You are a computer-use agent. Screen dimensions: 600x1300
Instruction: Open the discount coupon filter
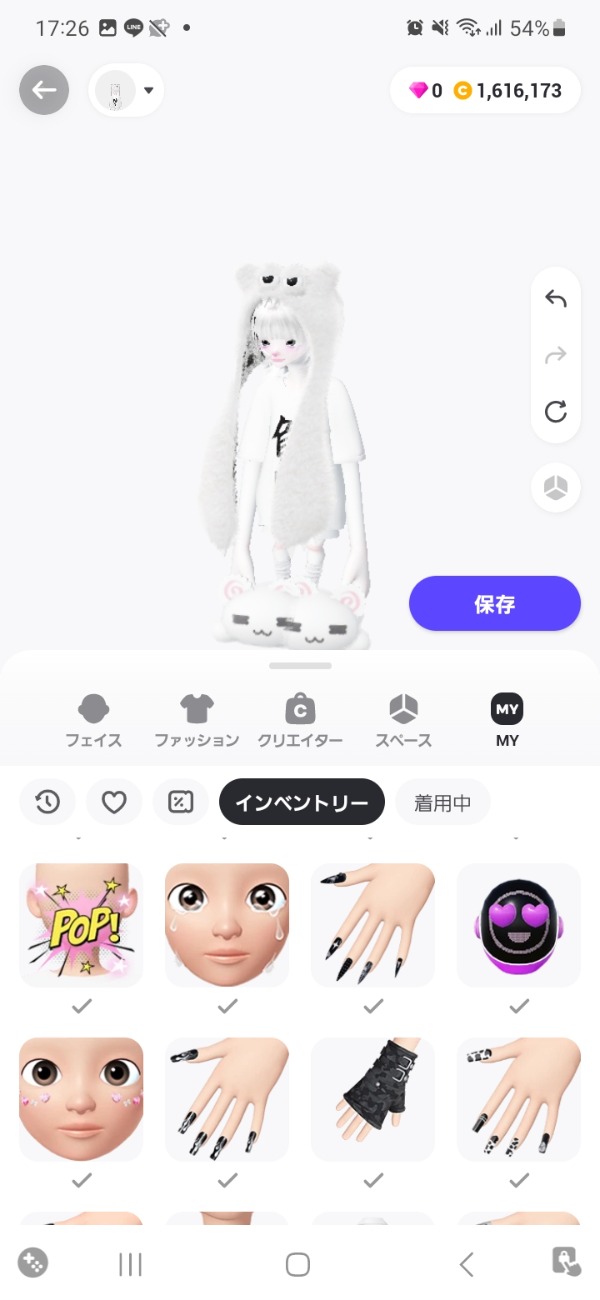click(x=180, y=802)
